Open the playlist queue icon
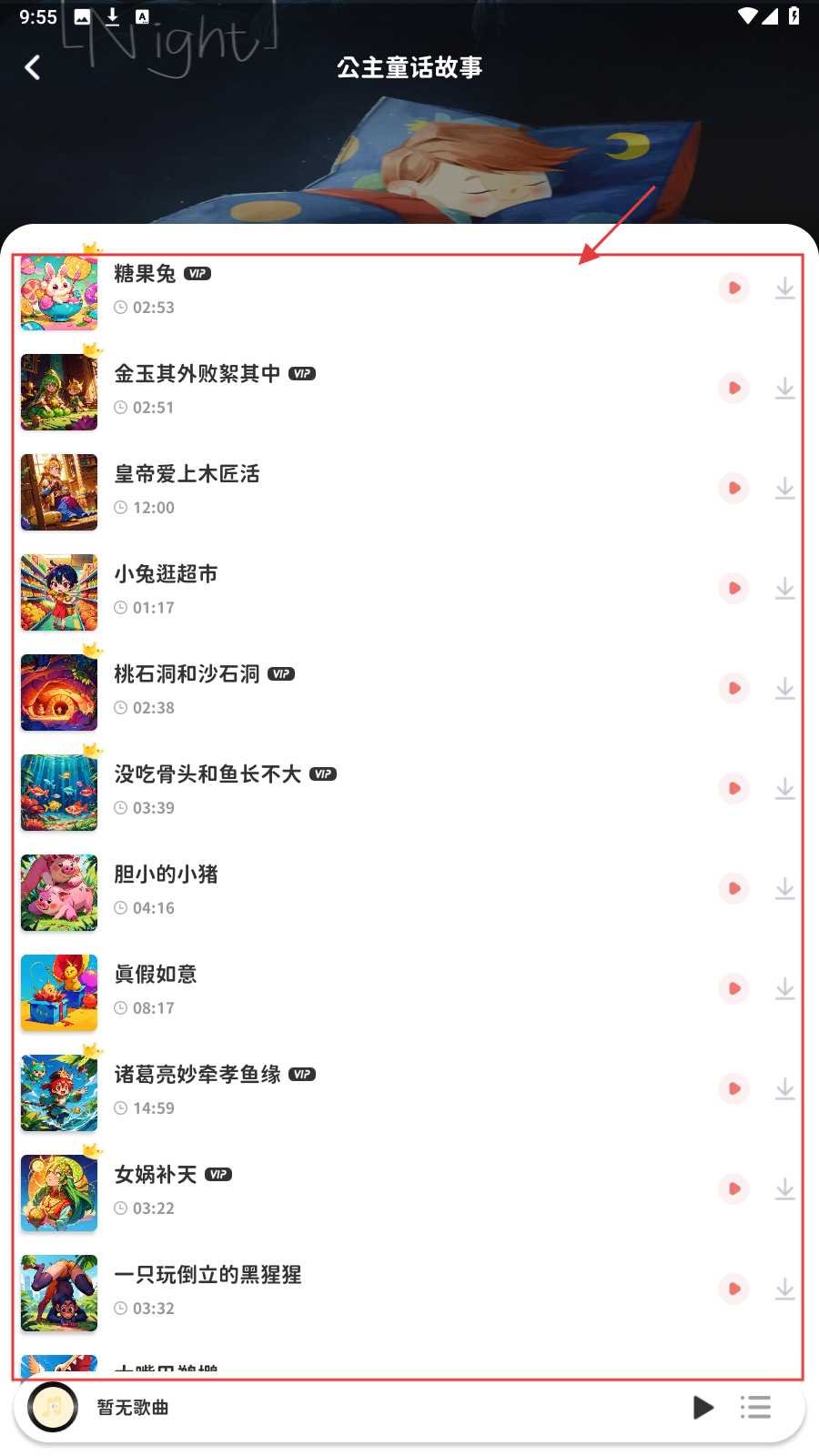The height and width of the screenshot is (1456, 819). coord(755,1408)
